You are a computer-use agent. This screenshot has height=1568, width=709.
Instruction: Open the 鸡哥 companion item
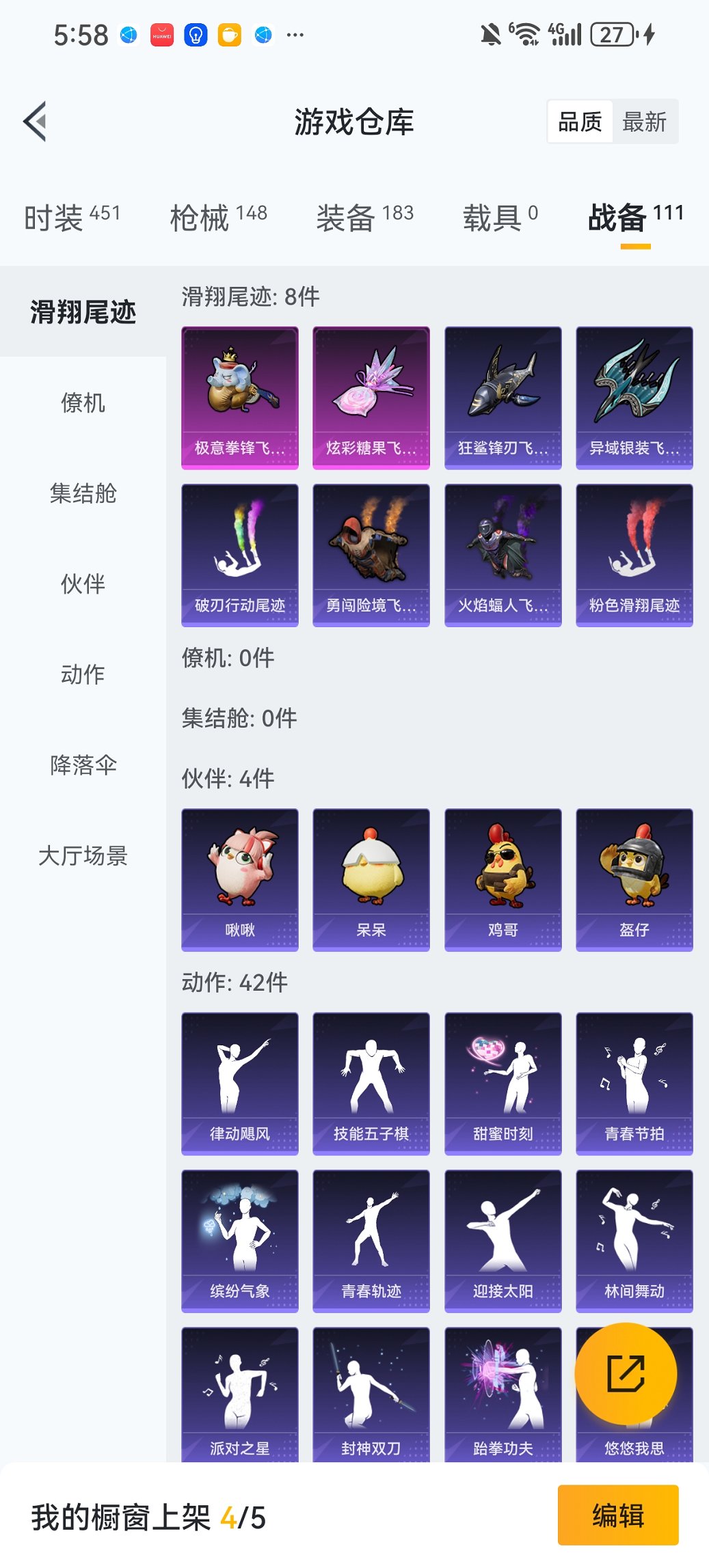click(503, 879)
